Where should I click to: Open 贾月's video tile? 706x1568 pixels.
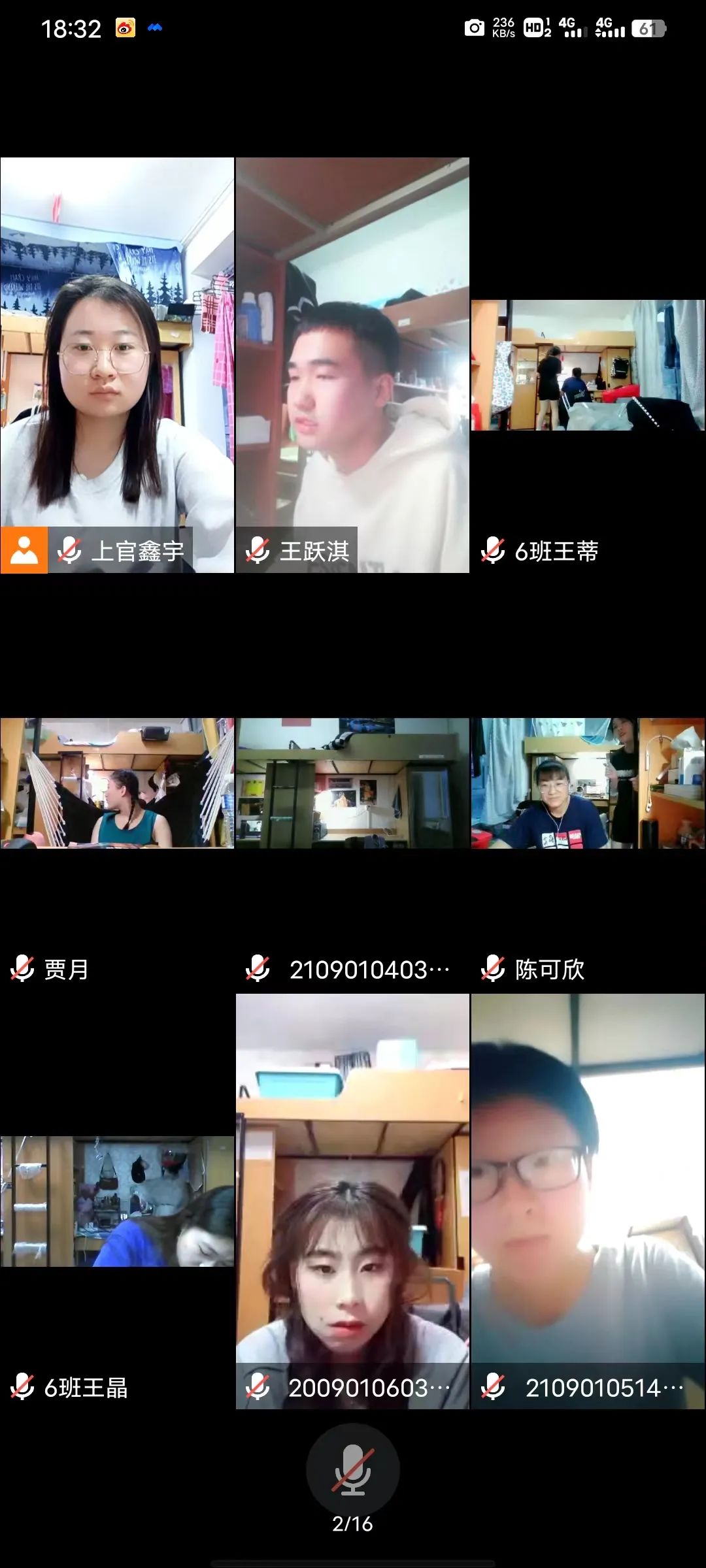[117, 783]
